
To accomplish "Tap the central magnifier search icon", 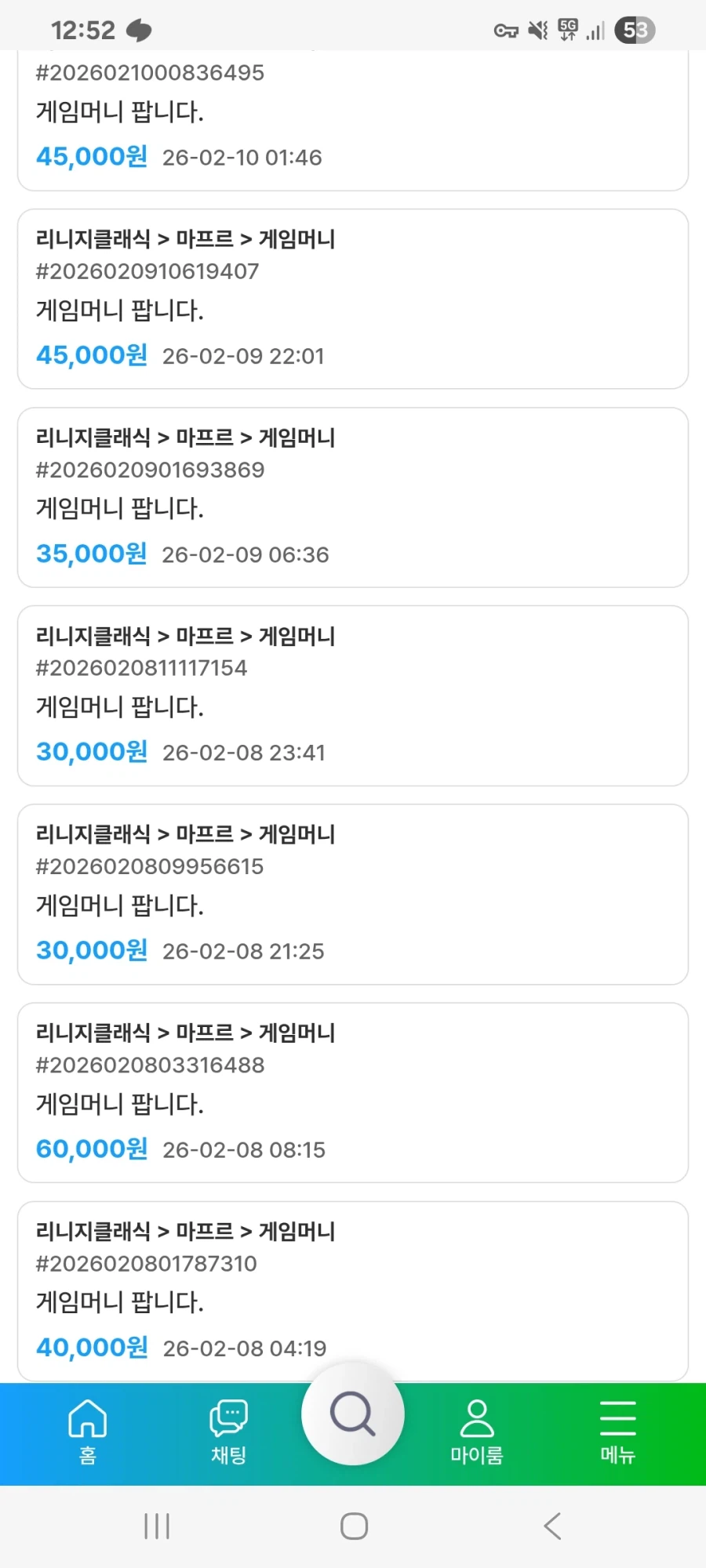I will click(x=352, y=1415).
